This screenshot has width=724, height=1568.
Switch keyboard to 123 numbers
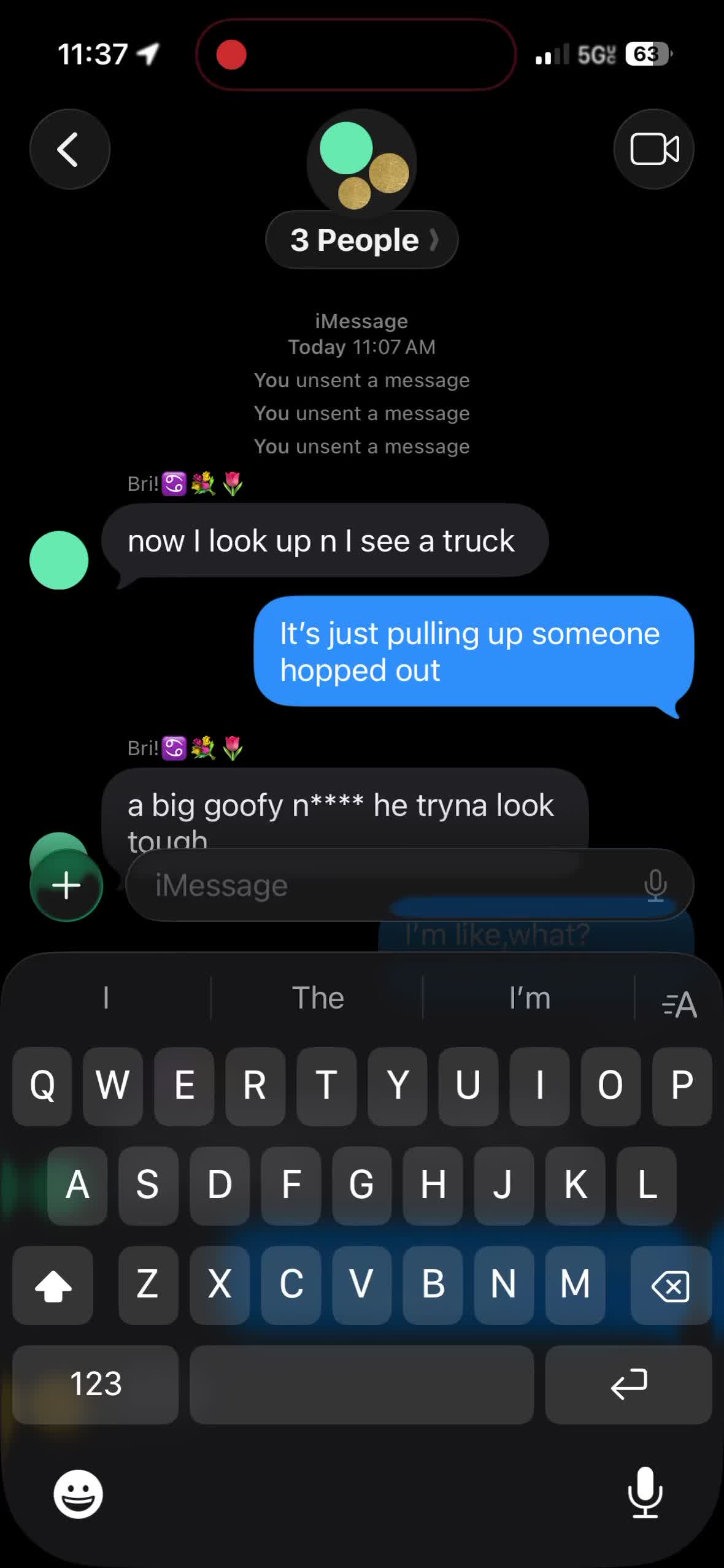click(x=95, y=1384)
